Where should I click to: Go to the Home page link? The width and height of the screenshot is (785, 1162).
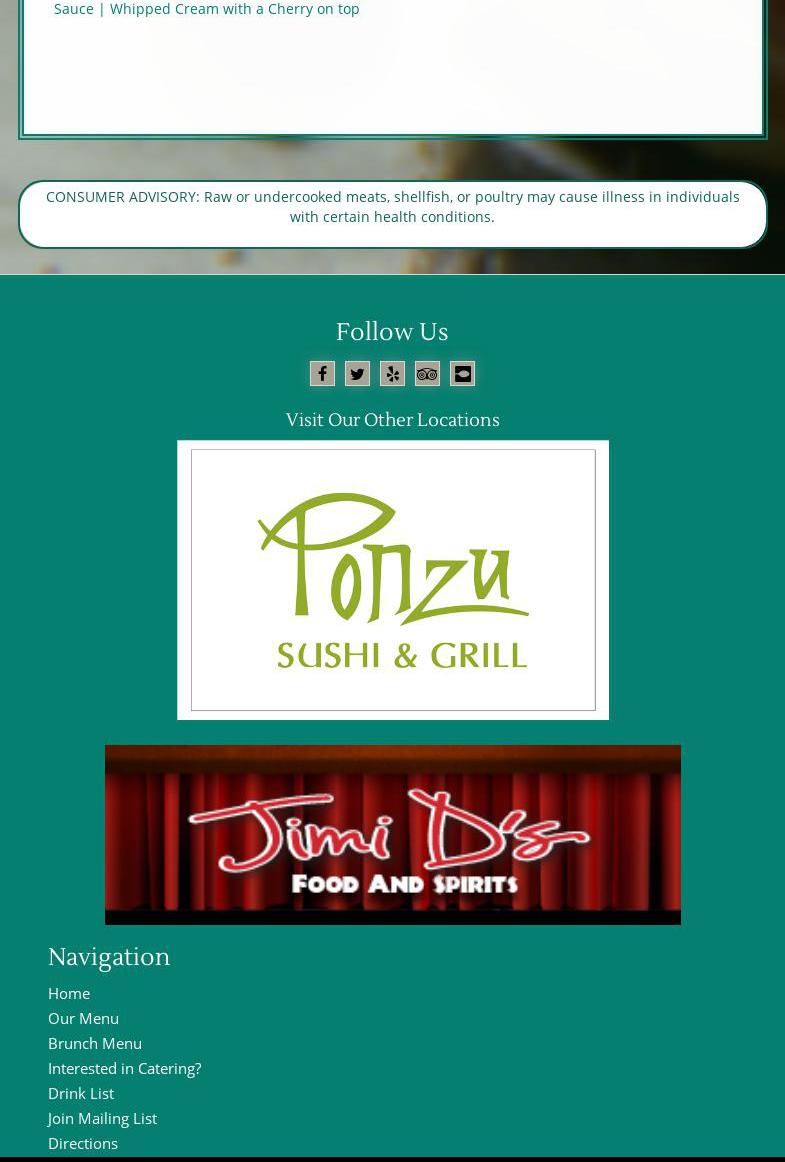(x=69, y=993)
